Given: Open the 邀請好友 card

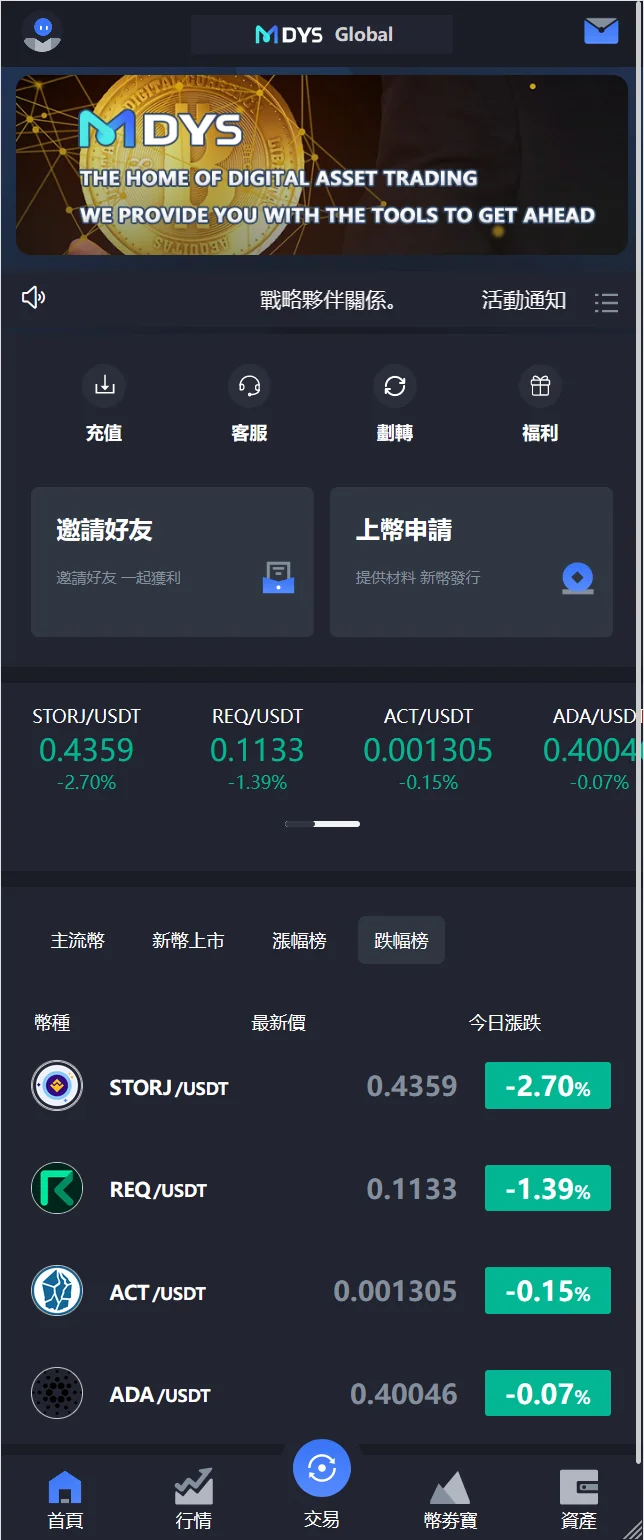Looking at the screenshot, I should click(172, 561).
